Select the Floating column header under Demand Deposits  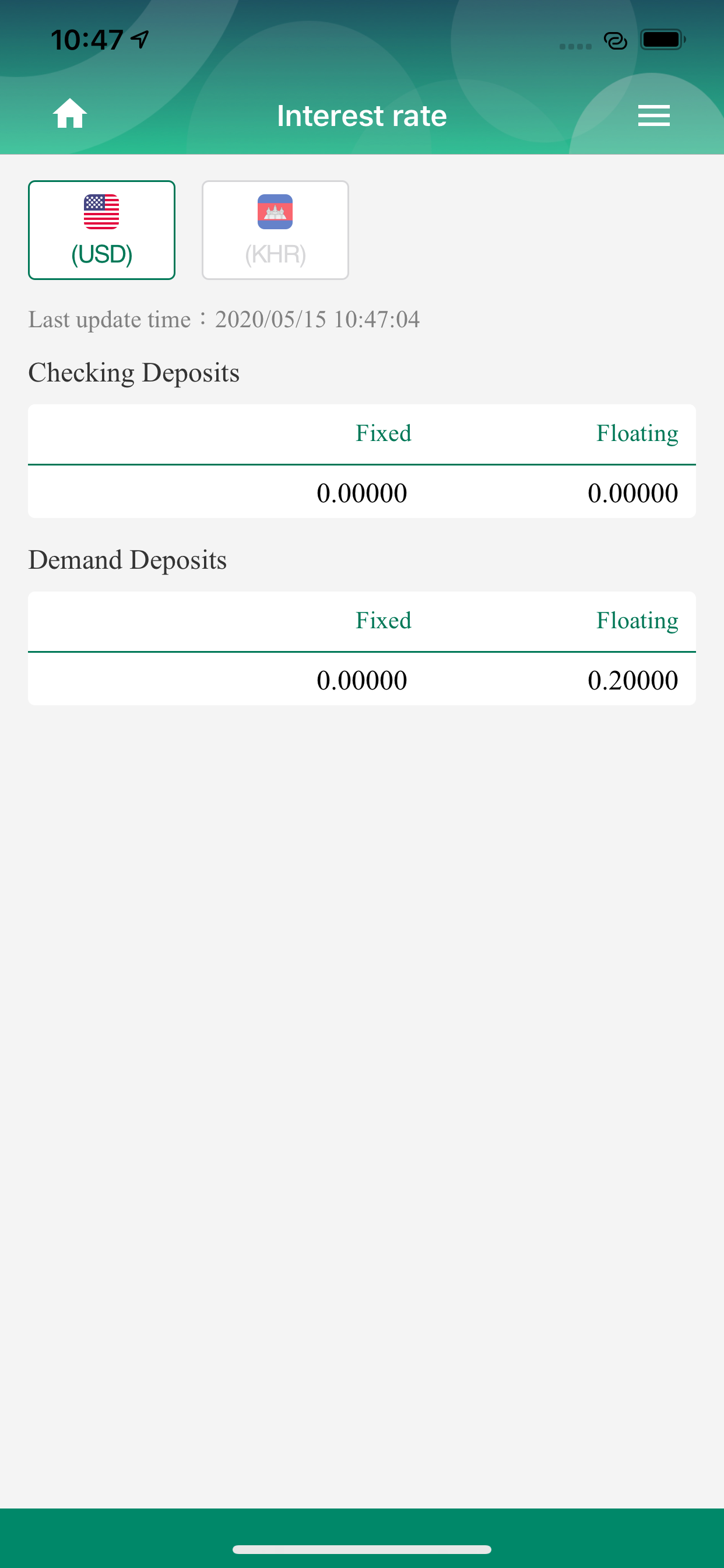[x=637, y=620]
